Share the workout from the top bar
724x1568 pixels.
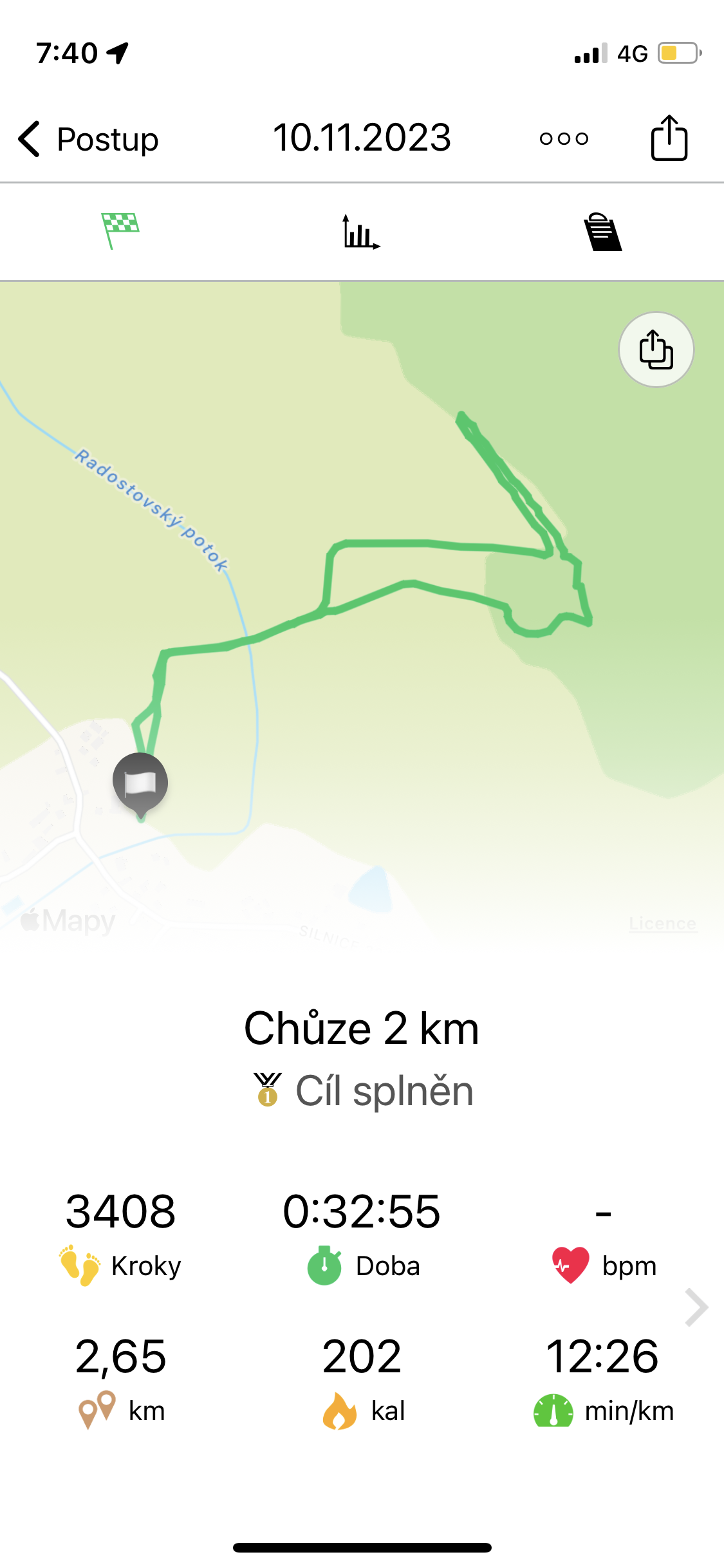tap(669, 138)
